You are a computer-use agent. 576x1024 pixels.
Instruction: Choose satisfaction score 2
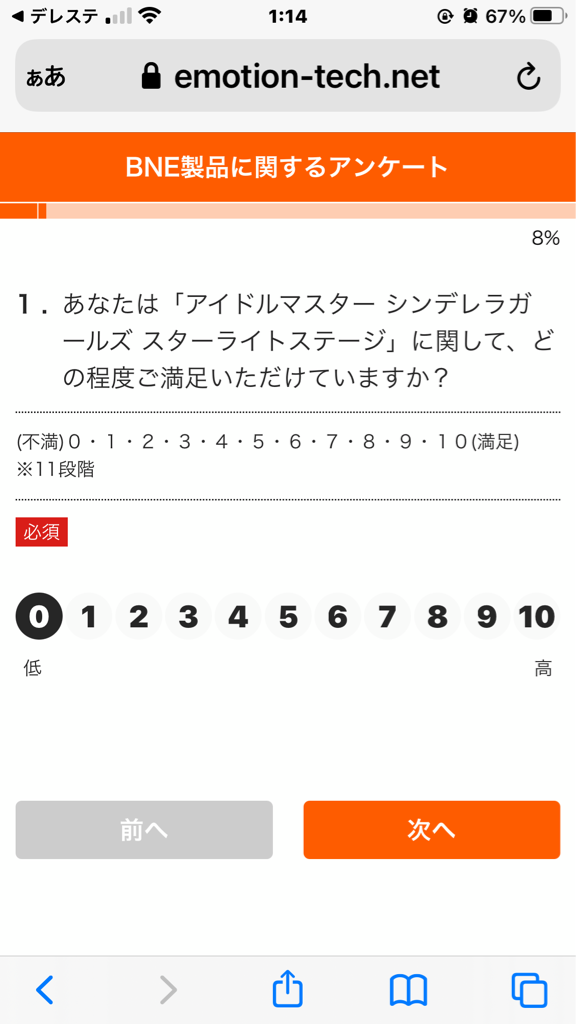coord(138,616)
